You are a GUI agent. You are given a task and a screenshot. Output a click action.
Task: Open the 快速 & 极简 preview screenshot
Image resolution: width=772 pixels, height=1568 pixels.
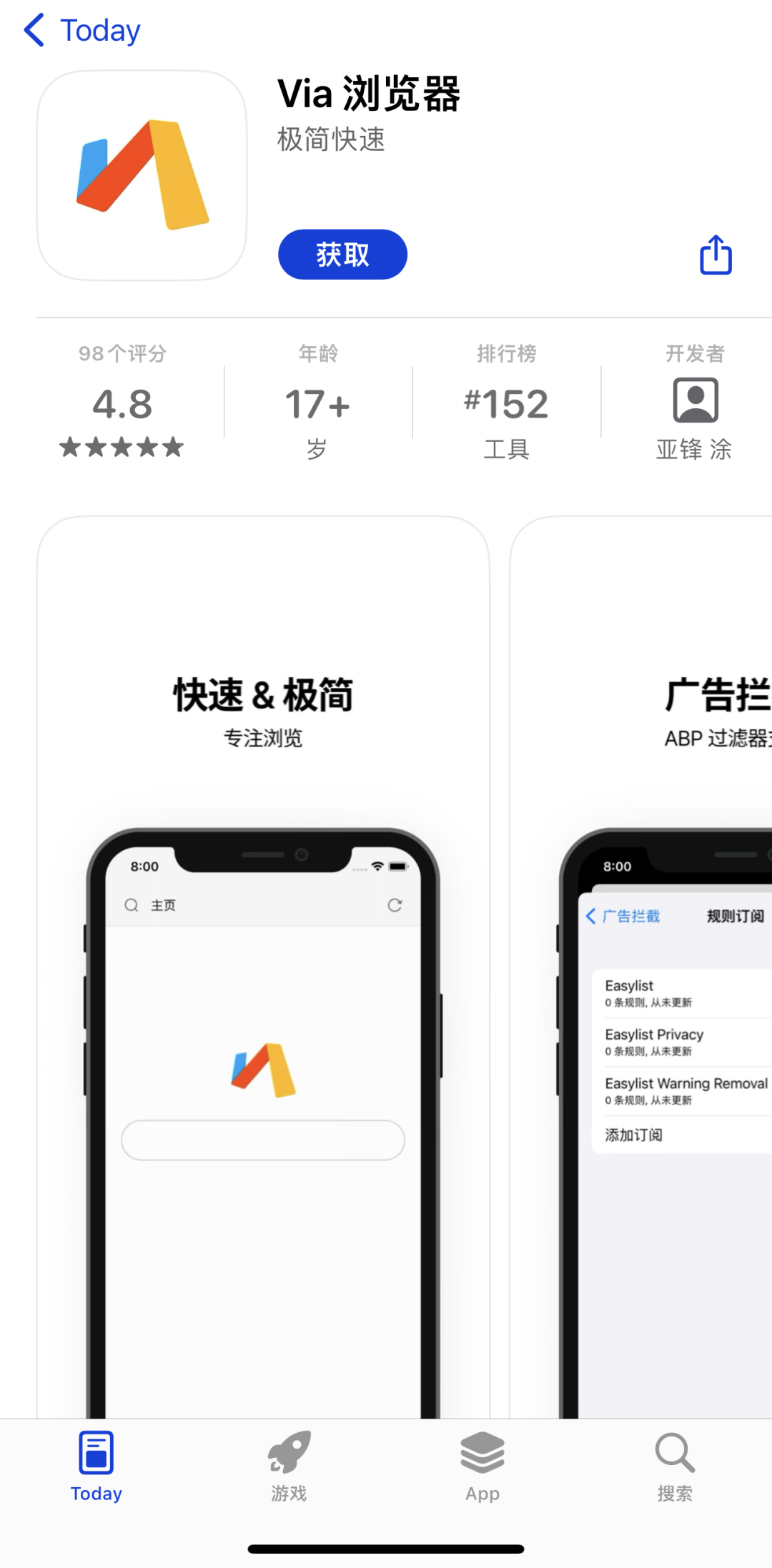coord(263,965)
